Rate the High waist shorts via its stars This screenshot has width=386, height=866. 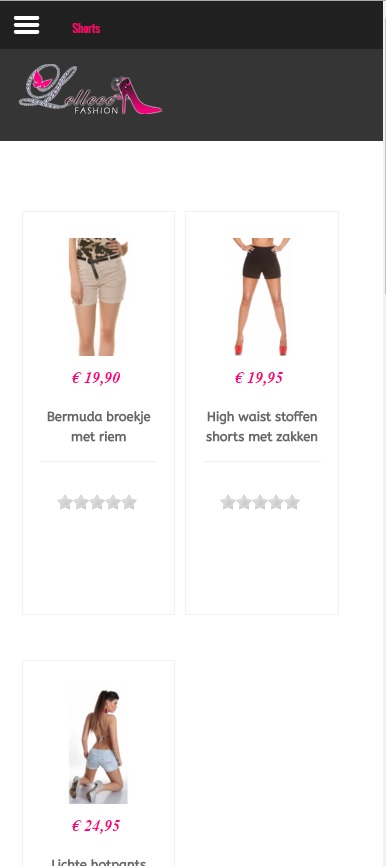coord(260,502)
